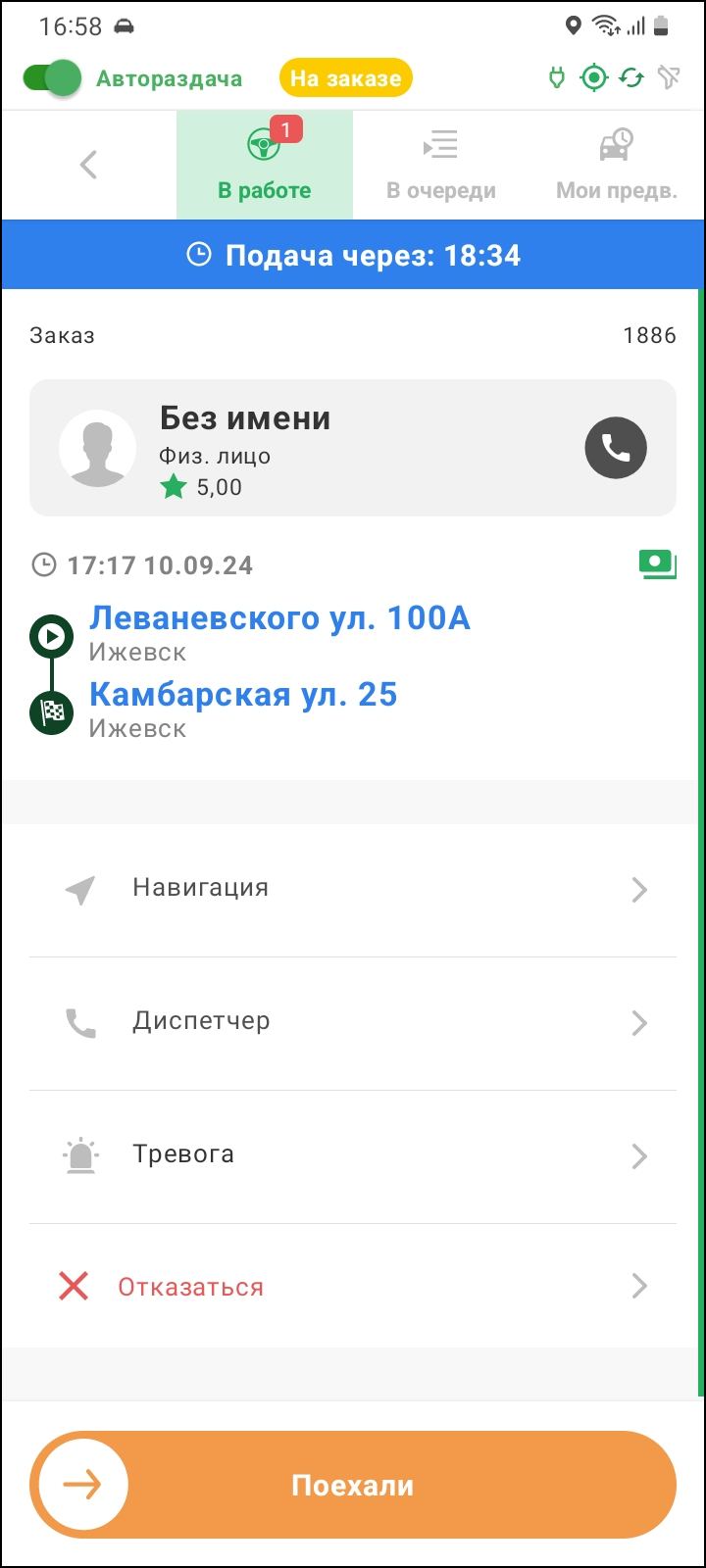Viewport: 706px width, 1568px height.
Task: Switch to the В очереди tab
Action: coord(440,165)
